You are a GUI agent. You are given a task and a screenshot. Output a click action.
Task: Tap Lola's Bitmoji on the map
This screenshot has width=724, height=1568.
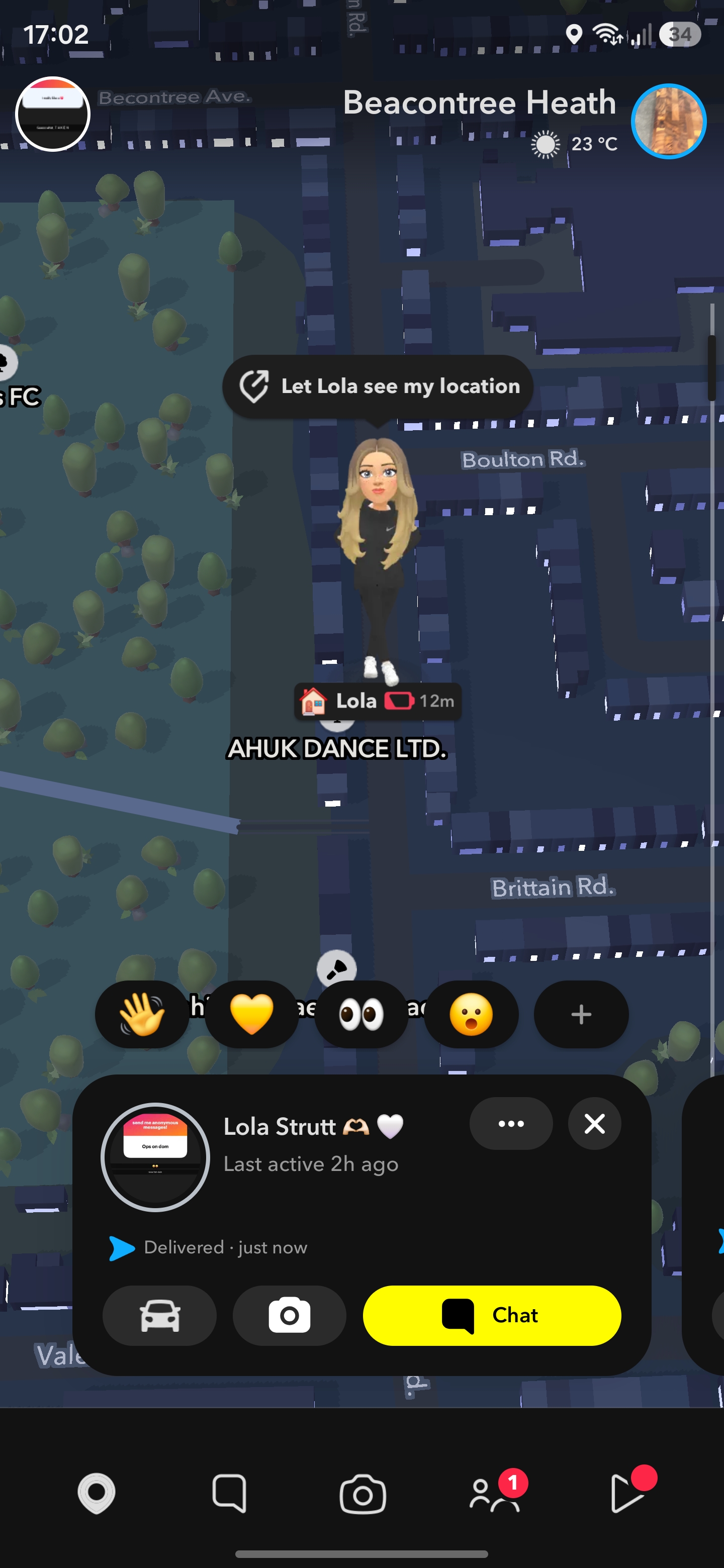(378, 560)
